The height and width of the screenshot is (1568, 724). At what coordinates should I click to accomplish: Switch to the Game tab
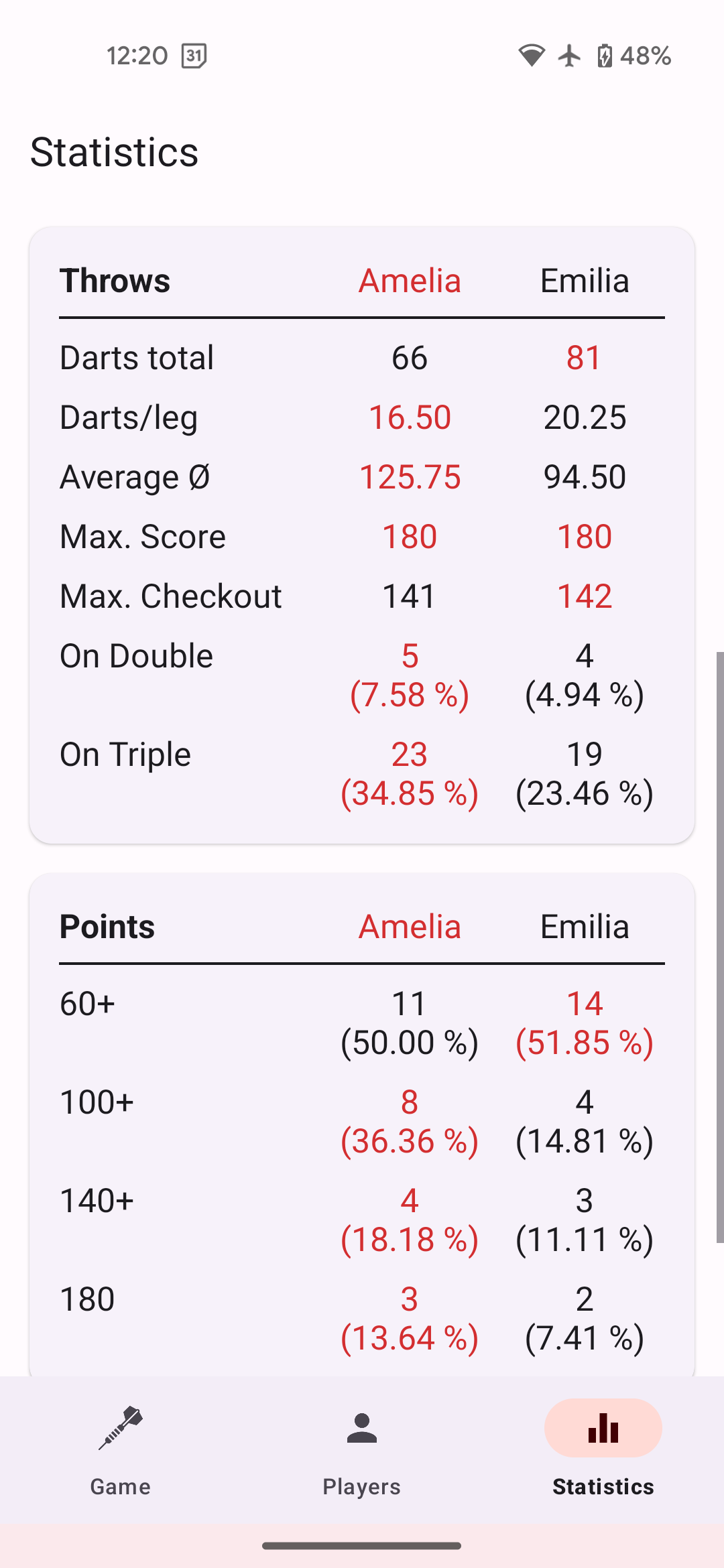coord(121,1451)
